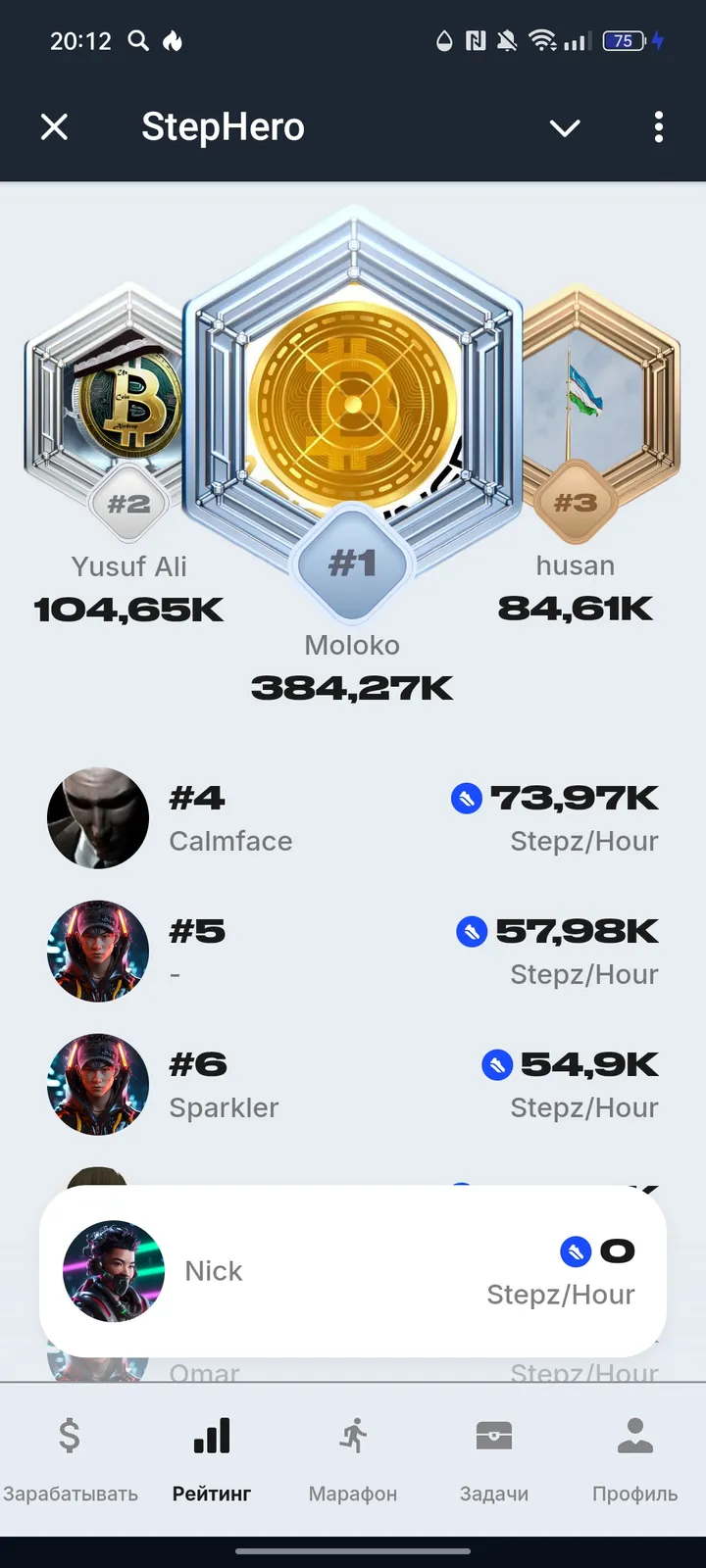Switch to the Профиль tab
This screenshot has width=706, height=1568.
[x=634, y=1457]
